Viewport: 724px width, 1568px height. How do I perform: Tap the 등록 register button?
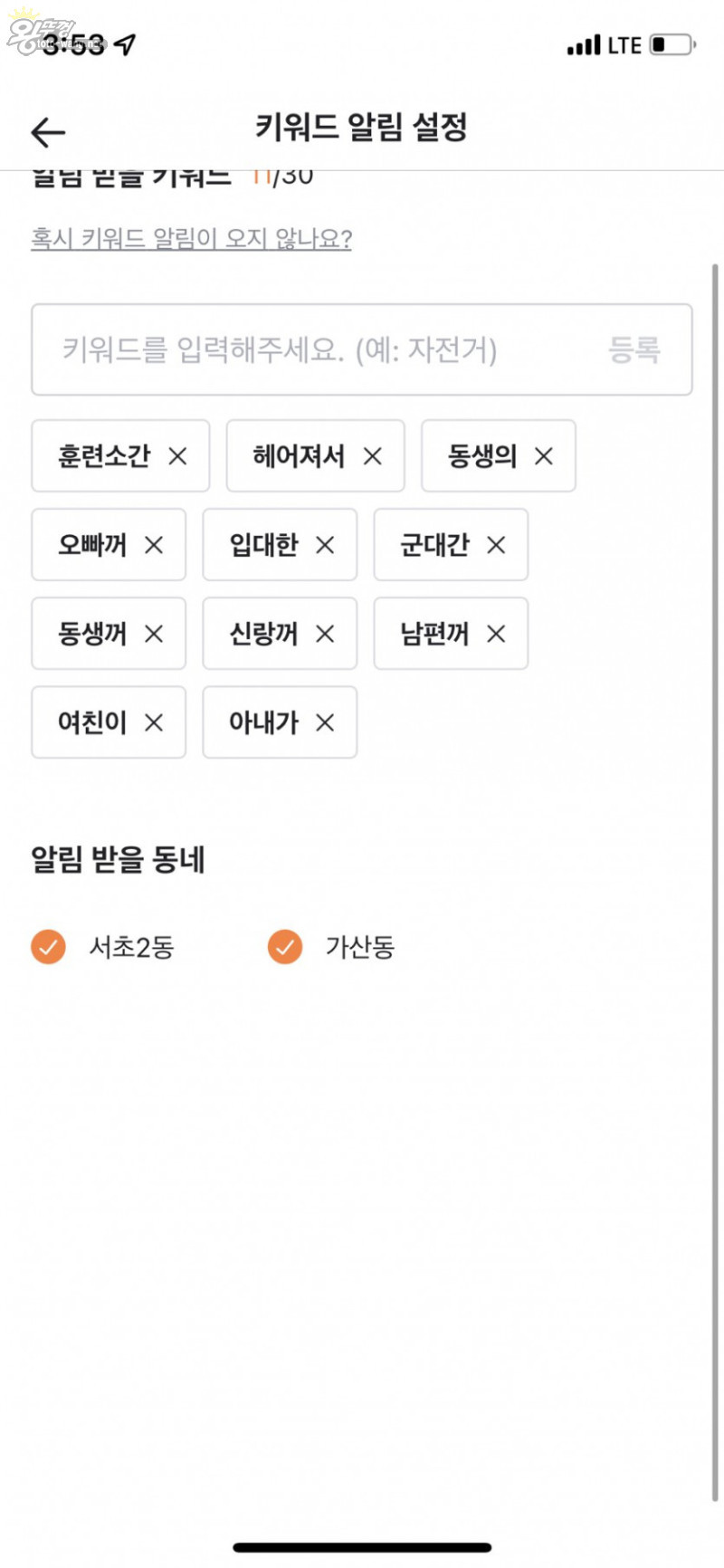coord(633,350)
